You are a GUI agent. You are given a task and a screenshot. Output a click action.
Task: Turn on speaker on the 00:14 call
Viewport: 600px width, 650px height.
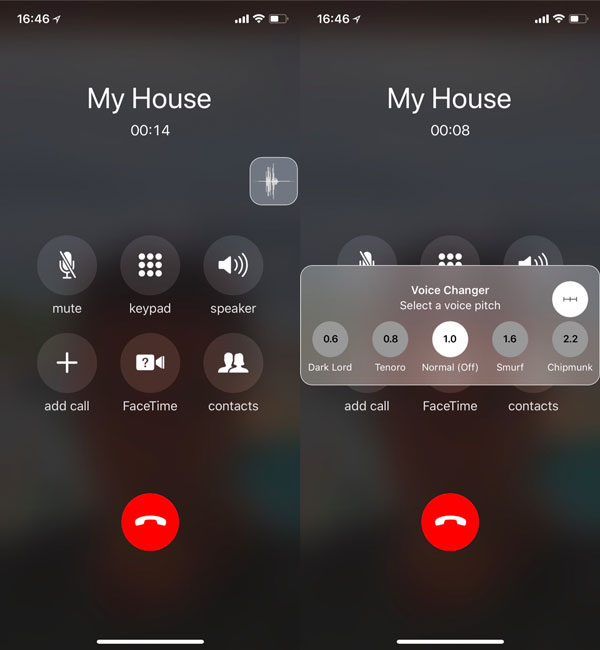tap(233, 265)
